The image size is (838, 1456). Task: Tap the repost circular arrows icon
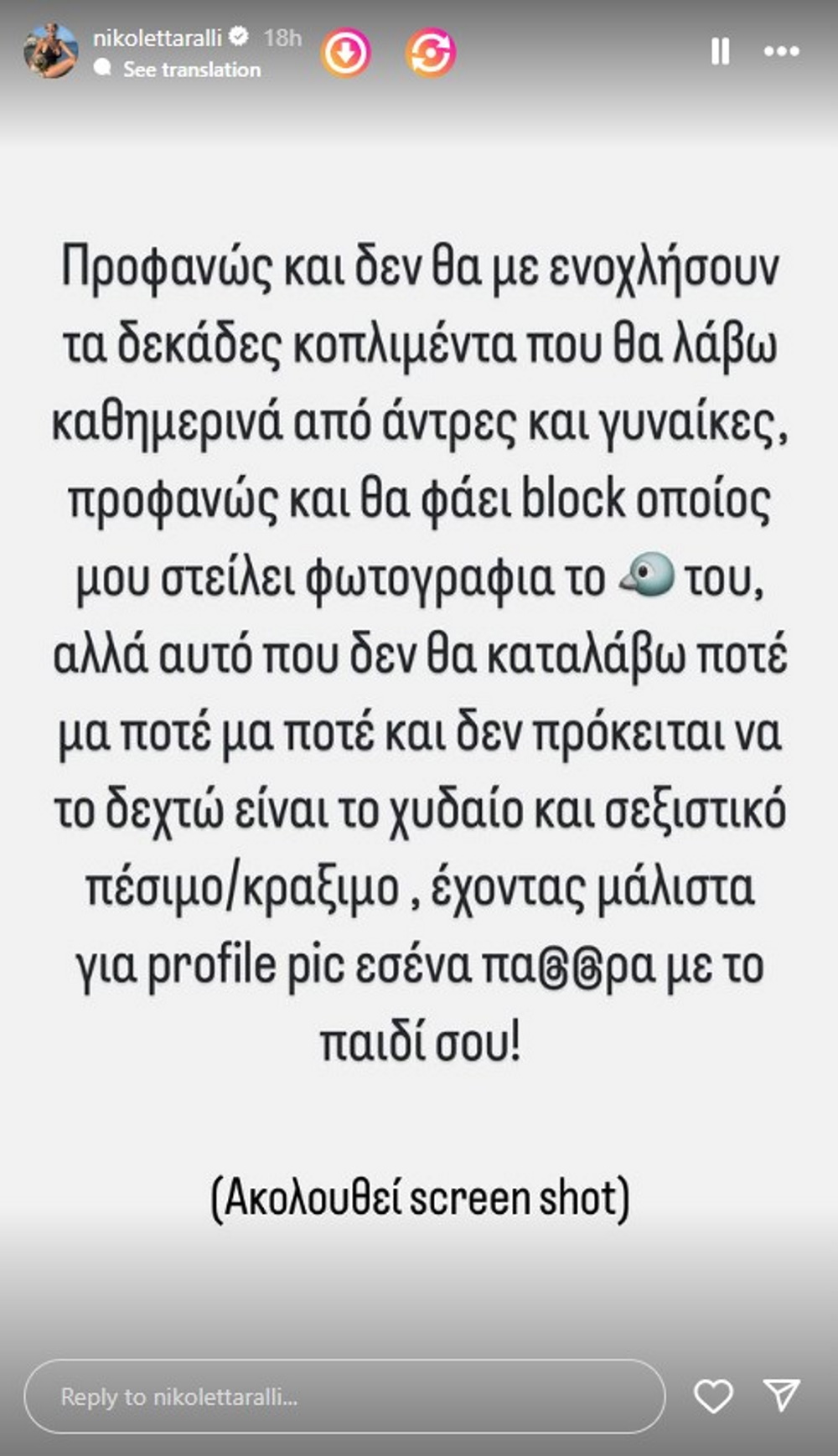431,53
